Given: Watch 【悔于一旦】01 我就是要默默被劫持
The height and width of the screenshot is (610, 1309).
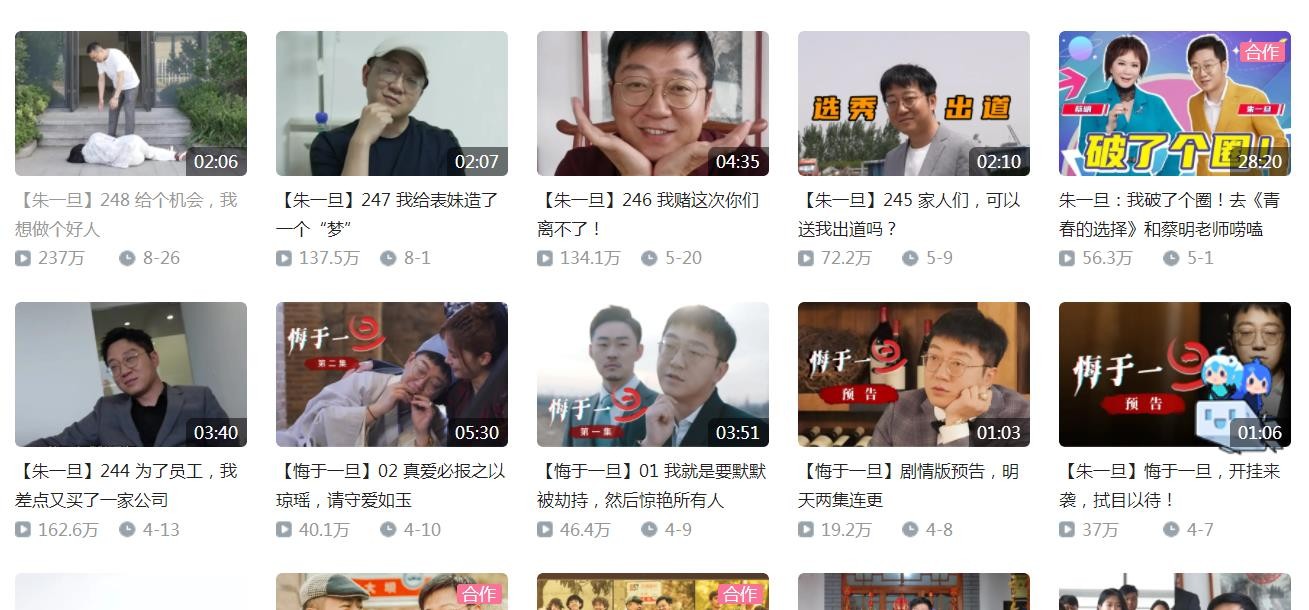Looking at the screenshot, I should pos(652,374).
